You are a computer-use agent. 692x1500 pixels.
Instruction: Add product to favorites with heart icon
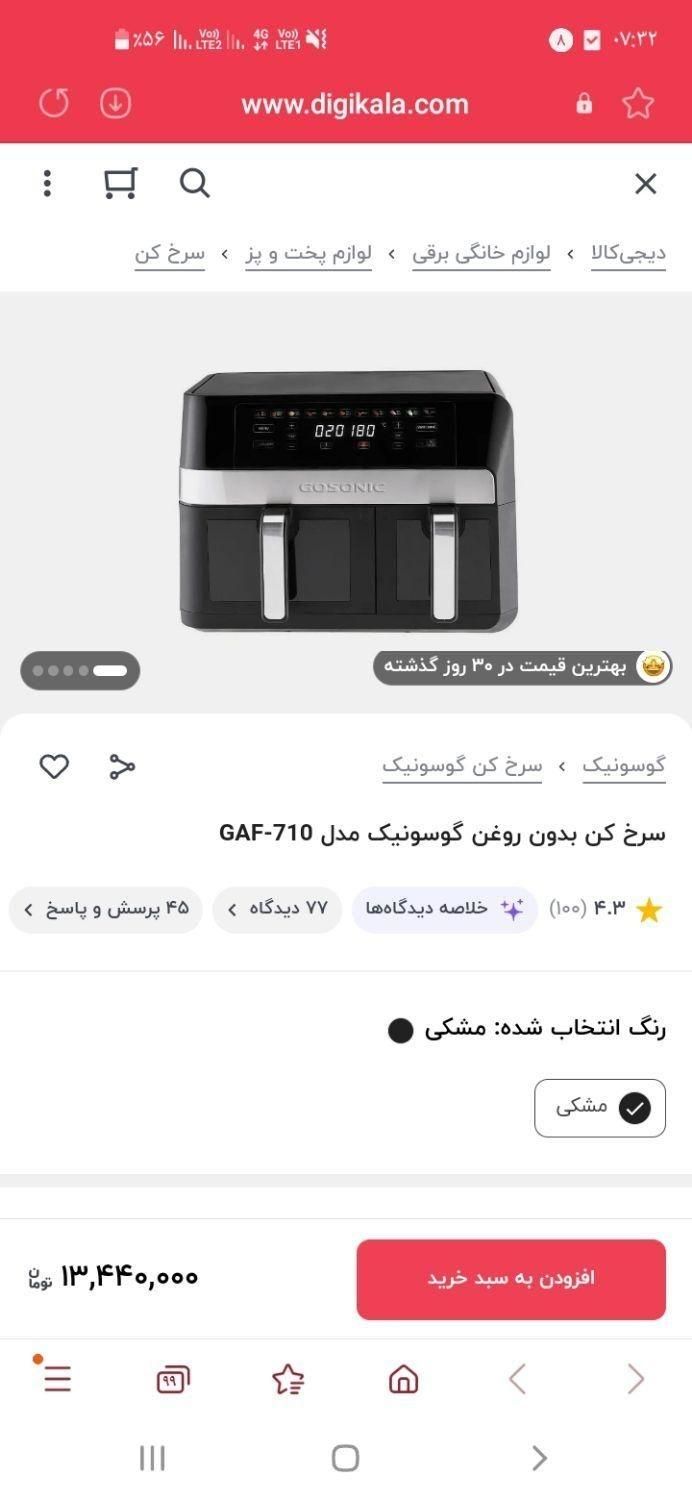pyautogui.click(x=54, y=767)
